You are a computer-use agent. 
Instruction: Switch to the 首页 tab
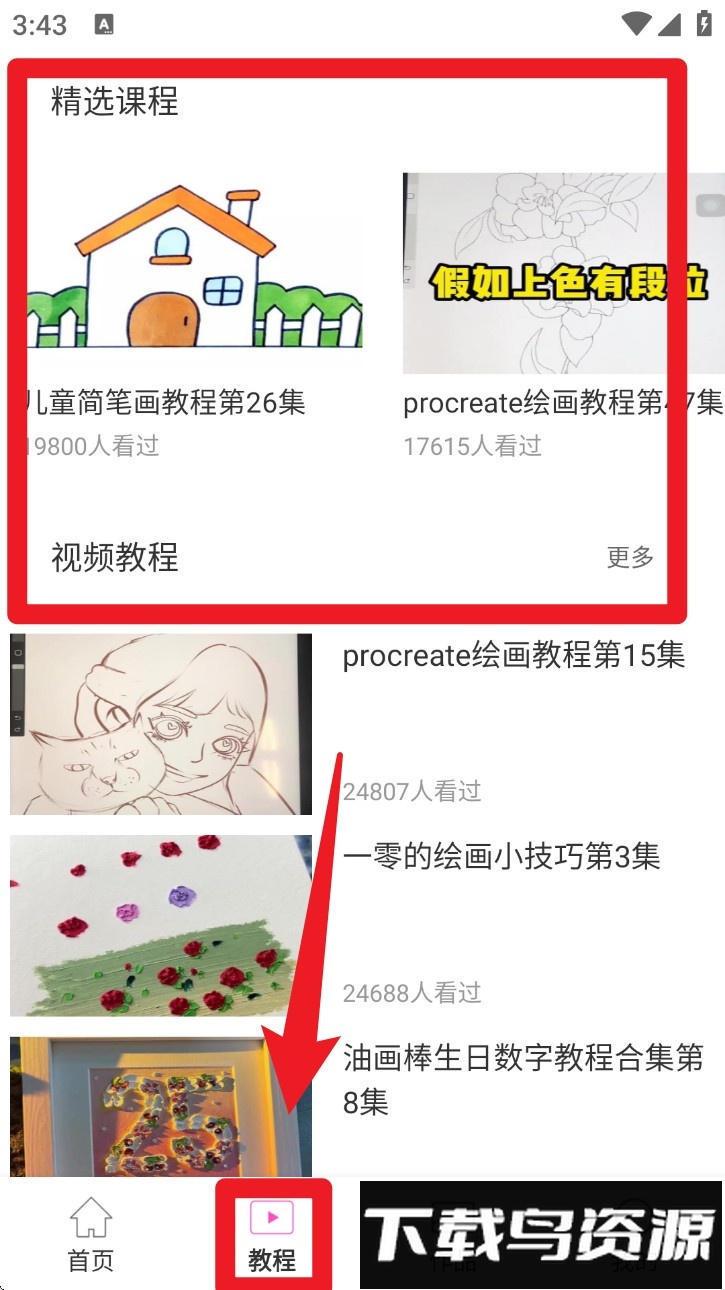(x=90, y=1235)
